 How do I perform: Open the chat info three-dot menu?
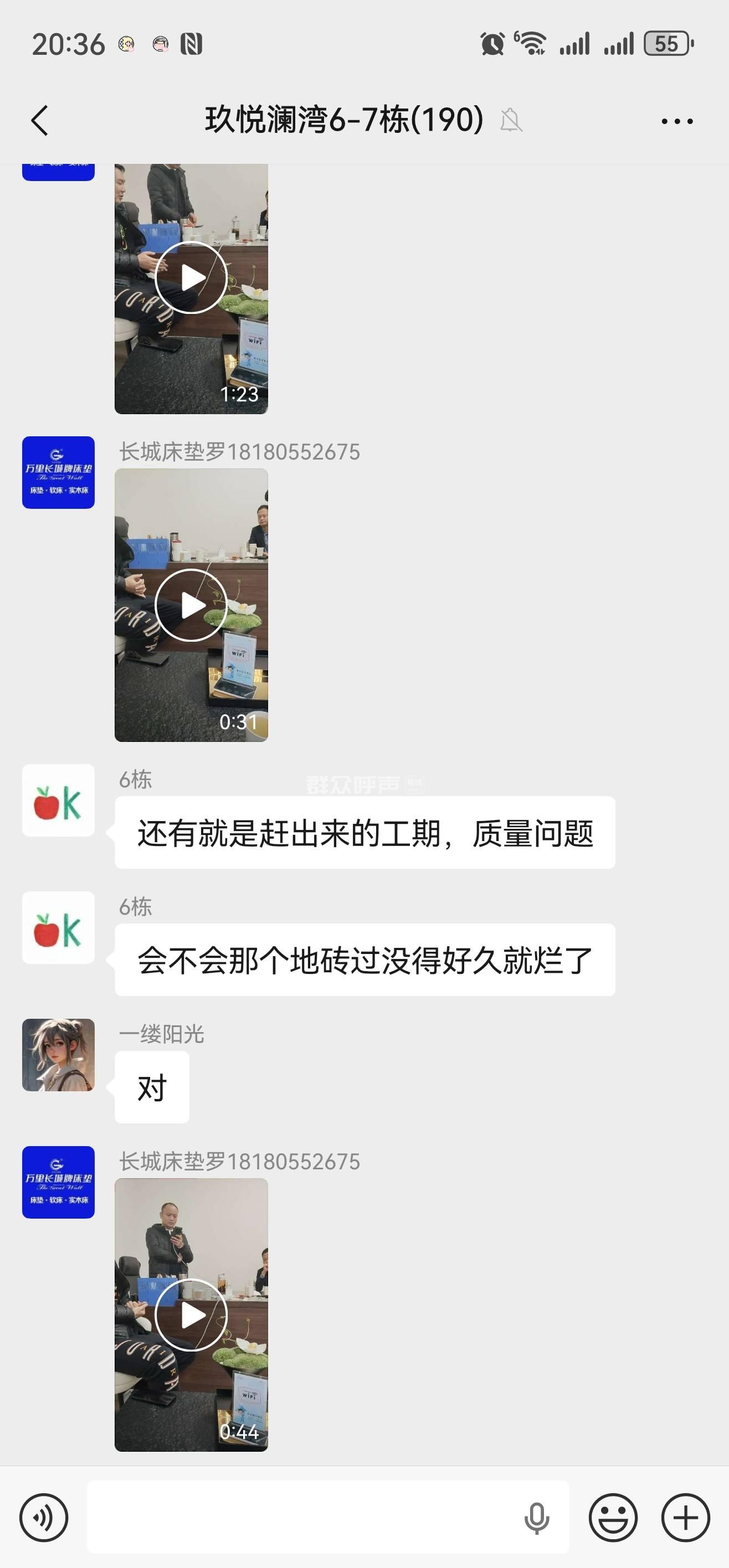coord(676,121)
